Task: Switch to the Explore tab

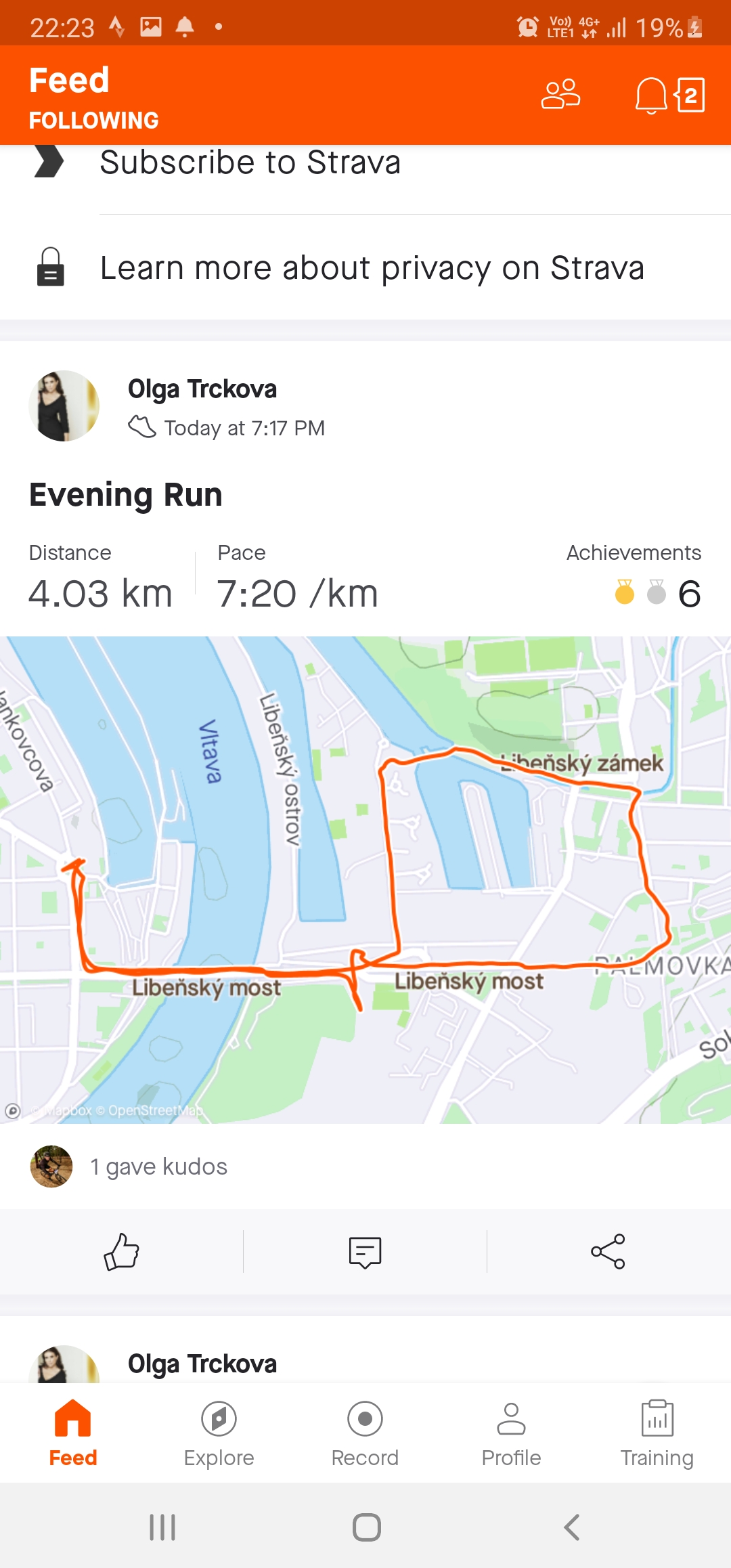Action: tap(219, 1433)
